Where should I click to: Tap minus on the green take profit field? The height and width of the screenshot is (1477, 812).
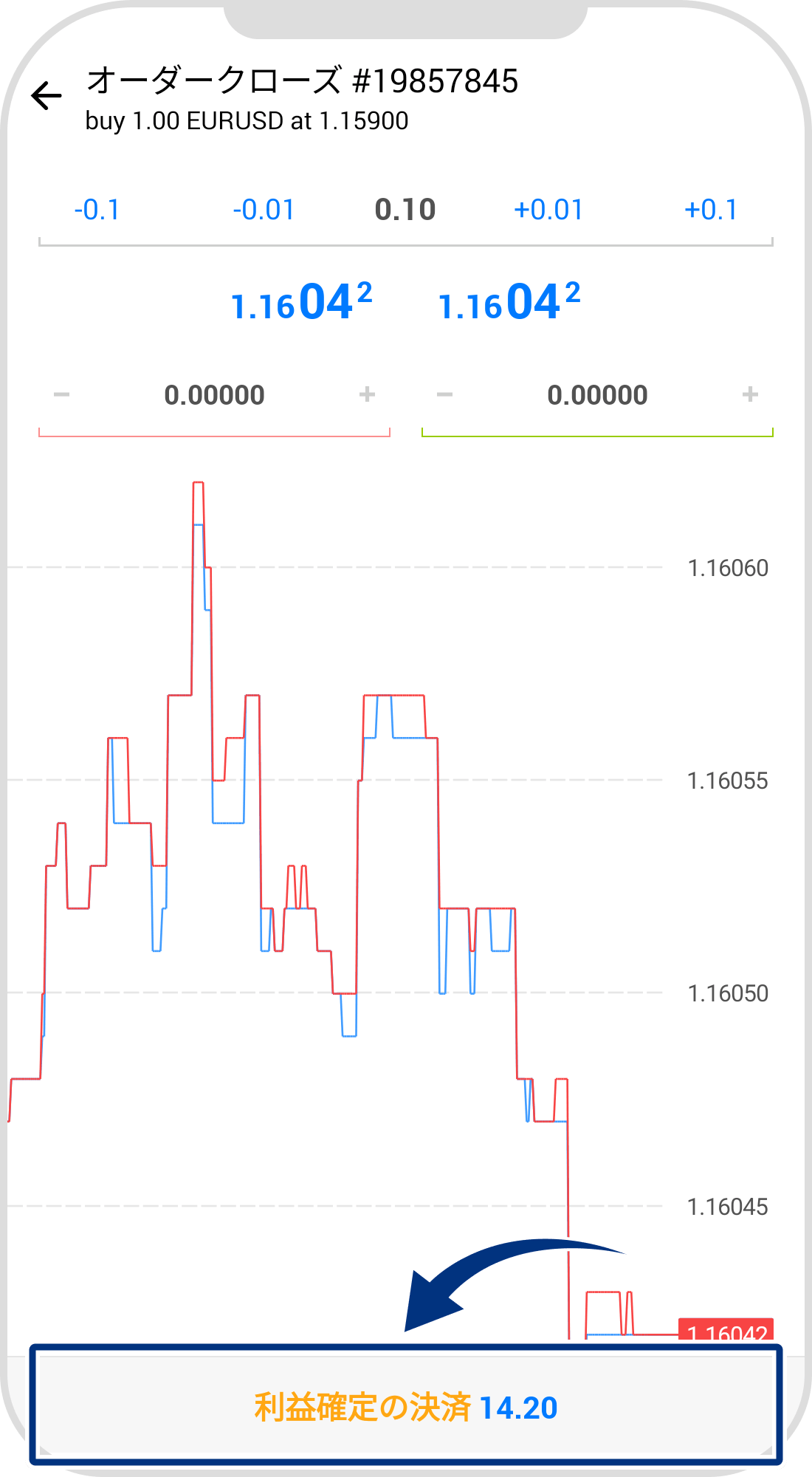[x=445, y=395]
